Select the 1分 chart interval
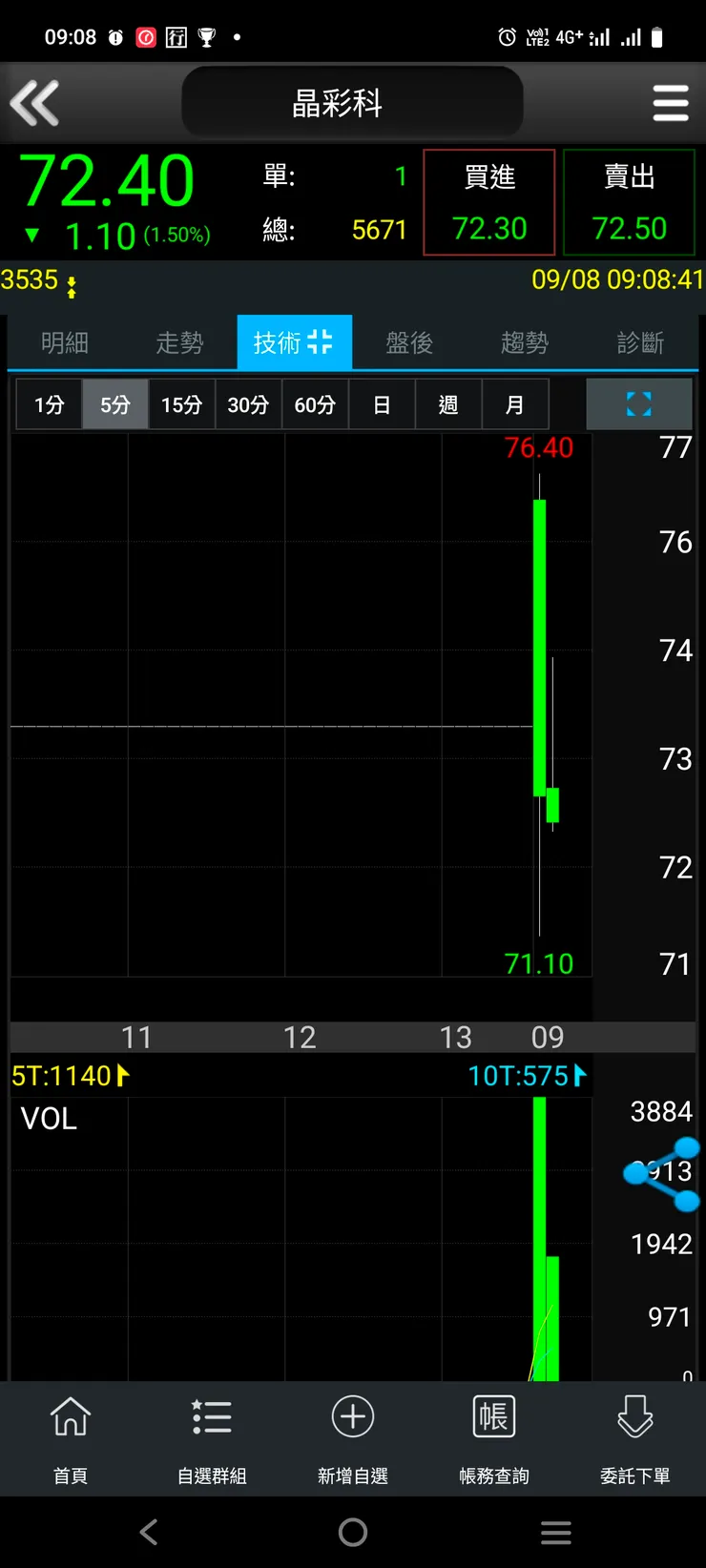The width and height of the screenshot is (706, 1568). 49,404
